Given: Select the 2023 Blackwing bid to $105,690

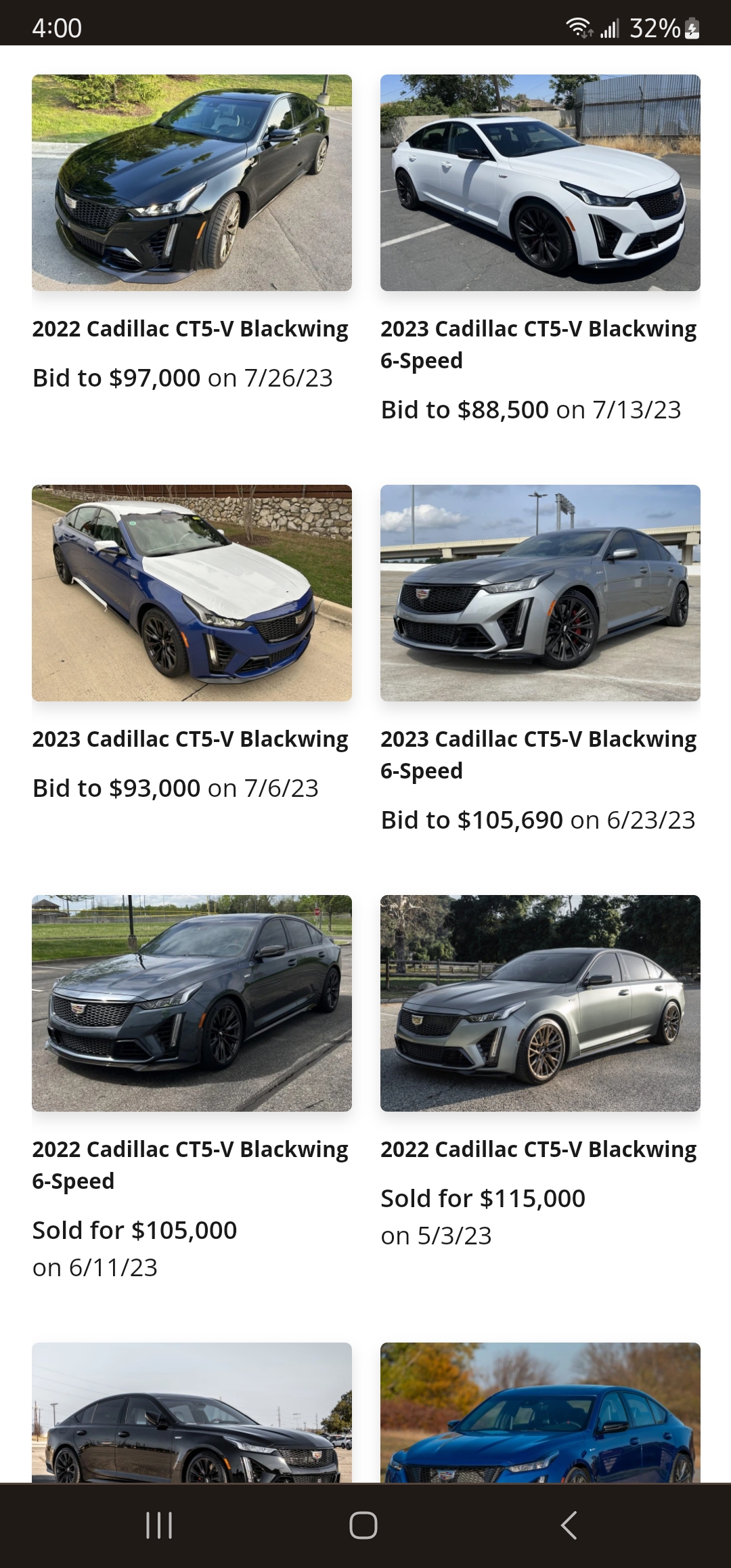Looking at the screenshot, I should click(x=540, y=593).
